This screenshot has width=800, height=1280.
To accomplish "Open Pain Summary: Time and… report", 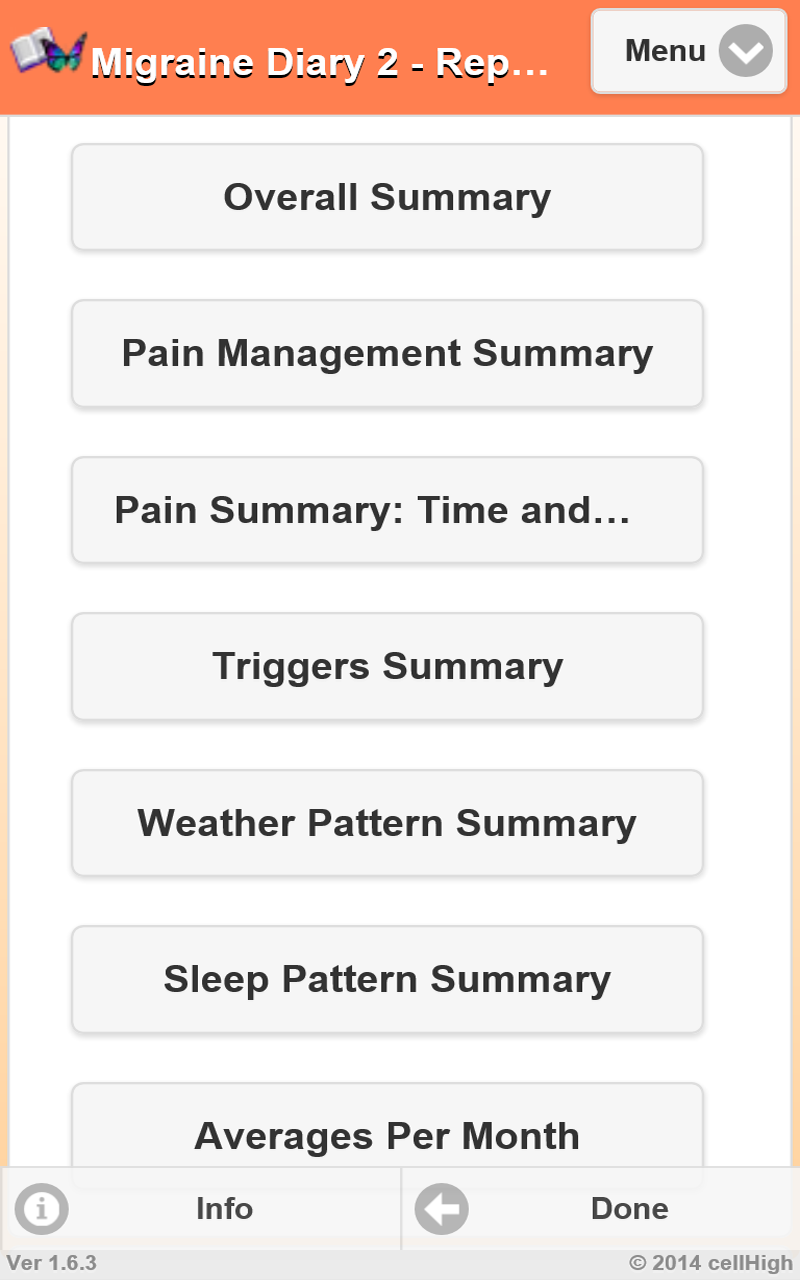I will [x=387, y=510].
